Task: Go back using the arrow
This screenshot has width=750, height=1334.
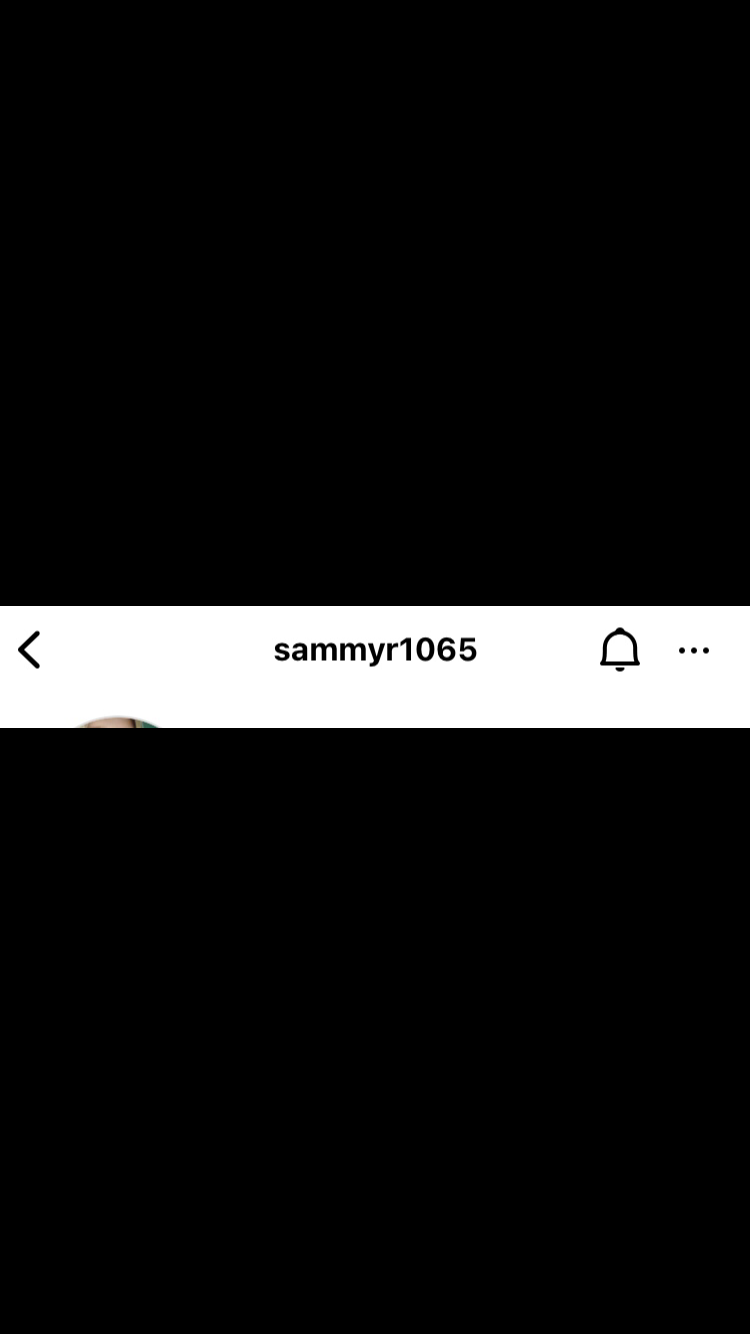Action: pyautogui.click(x=30, y=650)
